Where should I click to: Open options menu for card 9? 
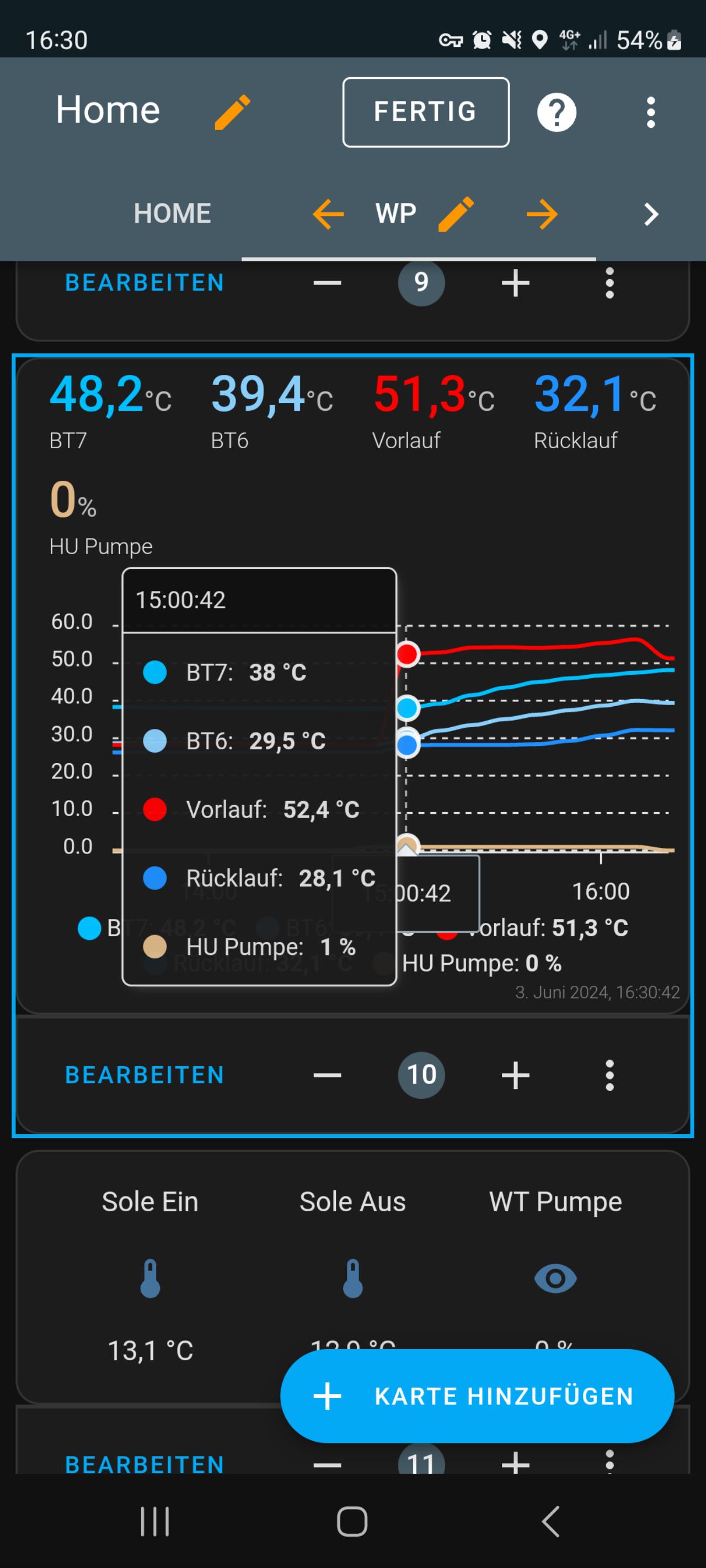(609, 283)
